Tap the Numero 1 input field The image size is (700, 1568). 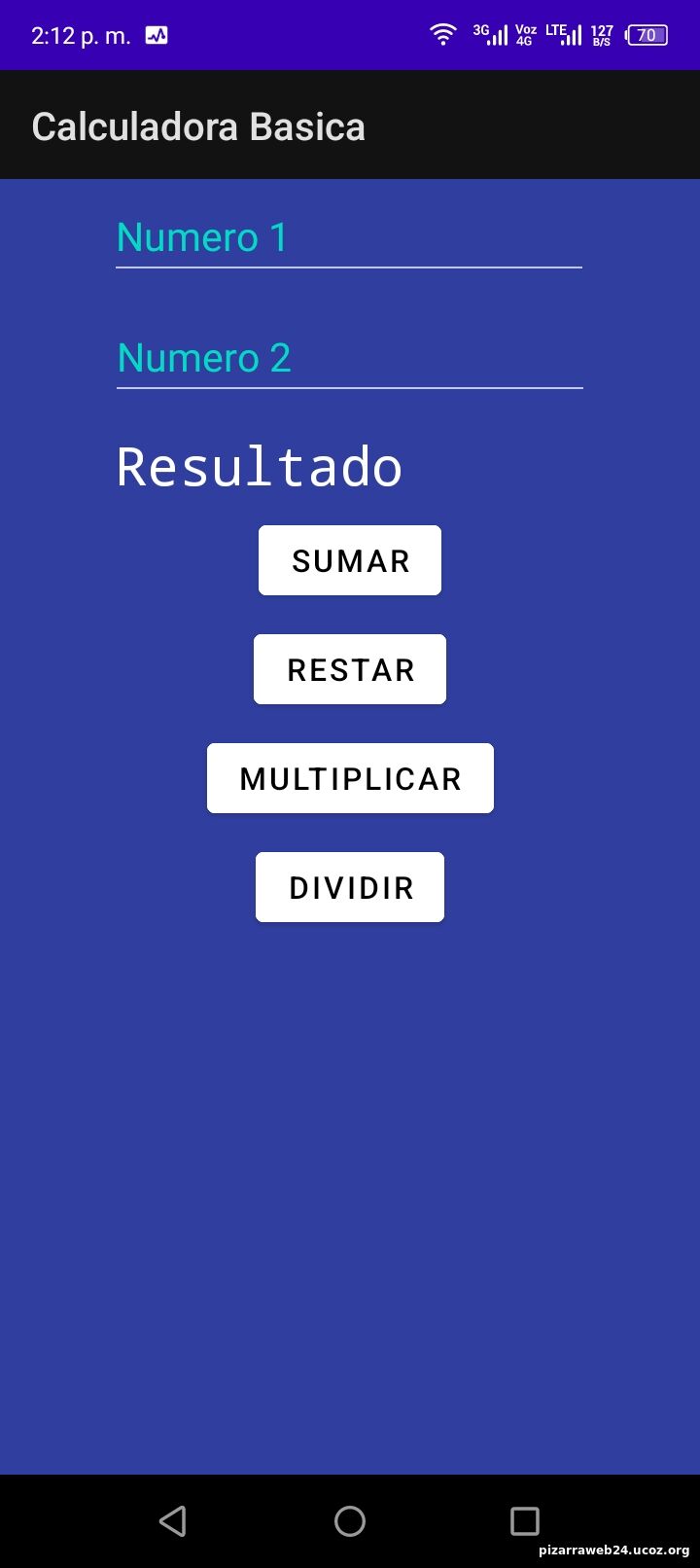coord(348,238)
